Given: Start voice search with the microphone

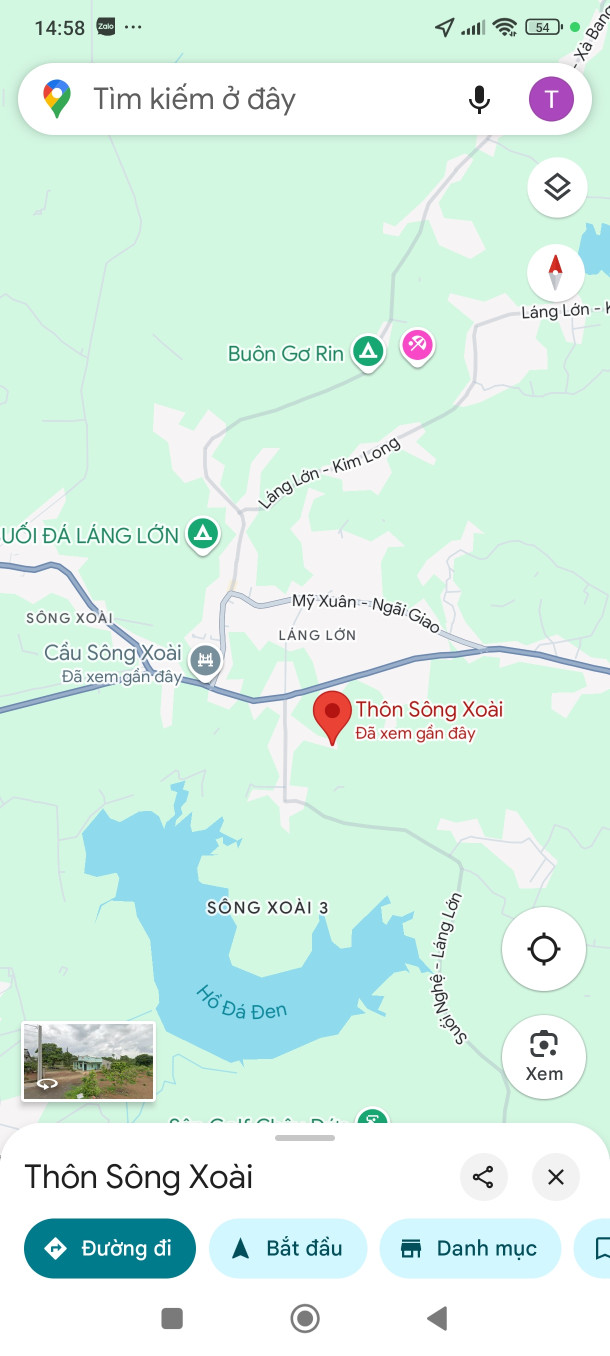Looking at the screenshot, I should [x=480, y=99].
